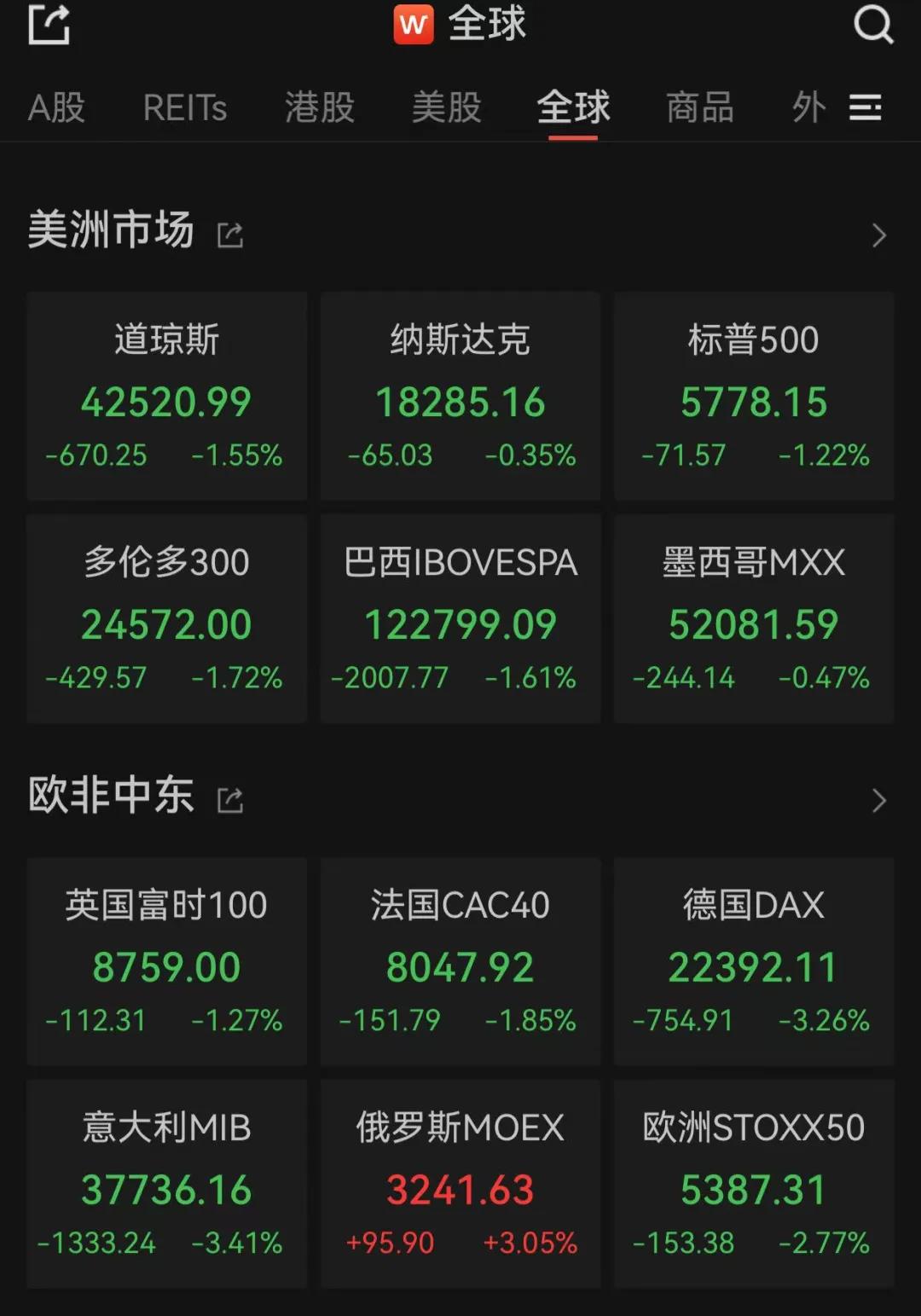Image resolution: width=921 pixels, height=1316 pixels.
Task: Select the 港股 tab
Action: click(320, 108)
